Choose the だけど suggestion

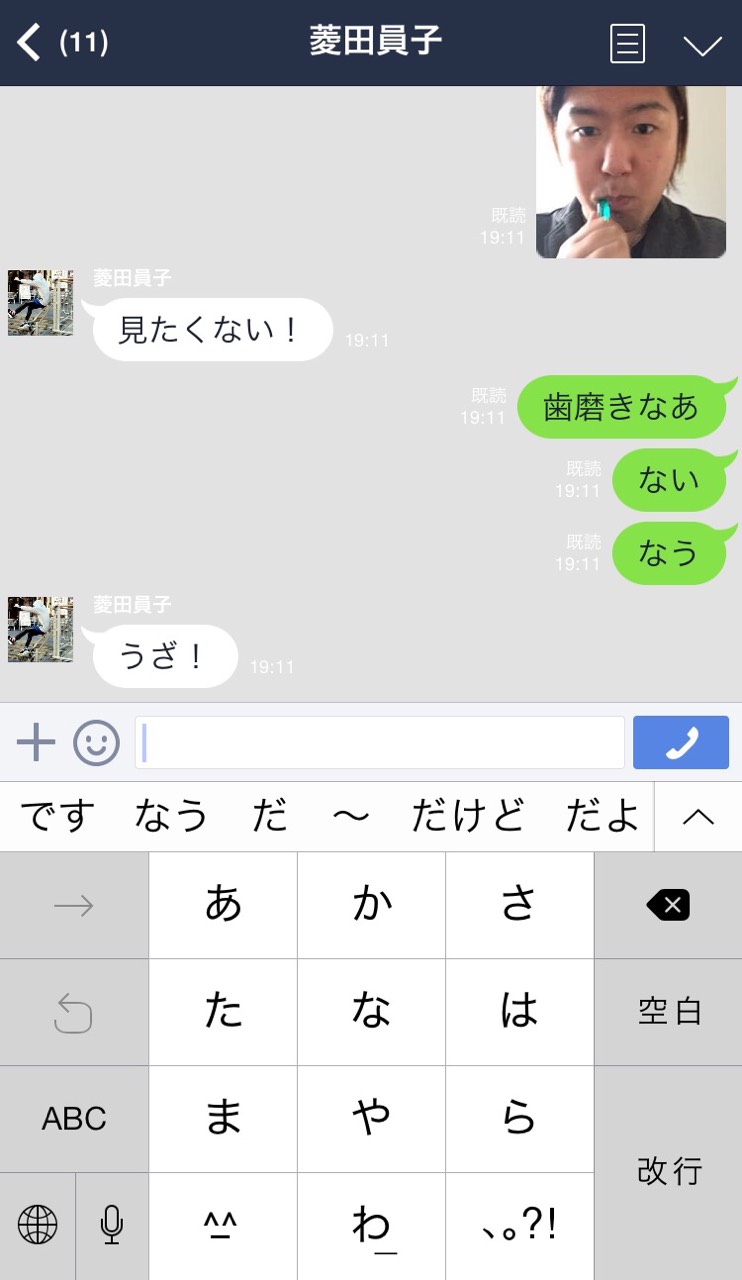coord(468,816)
